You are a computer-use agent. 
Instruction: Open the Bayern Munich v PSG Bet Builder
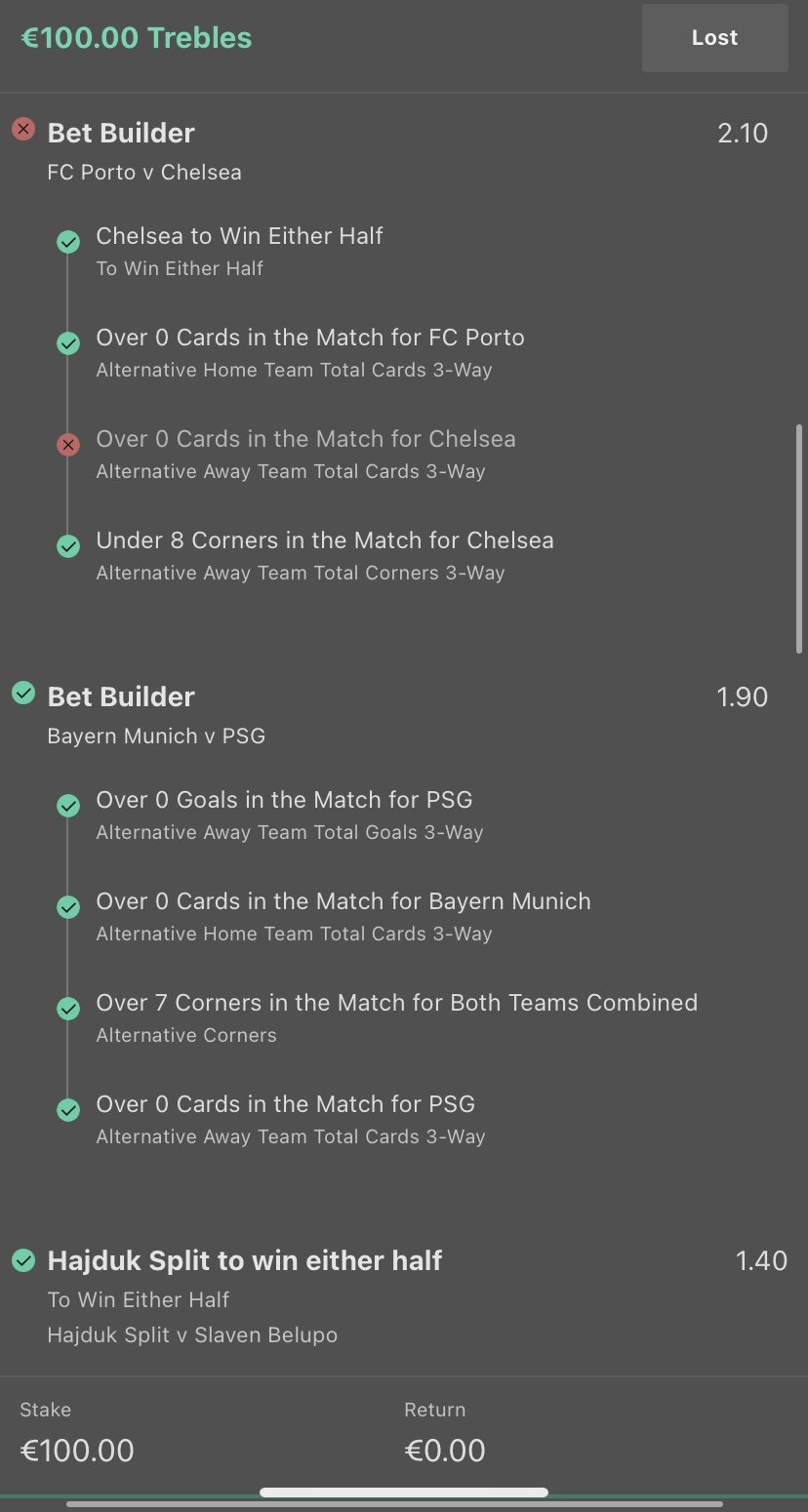point(121,696)
